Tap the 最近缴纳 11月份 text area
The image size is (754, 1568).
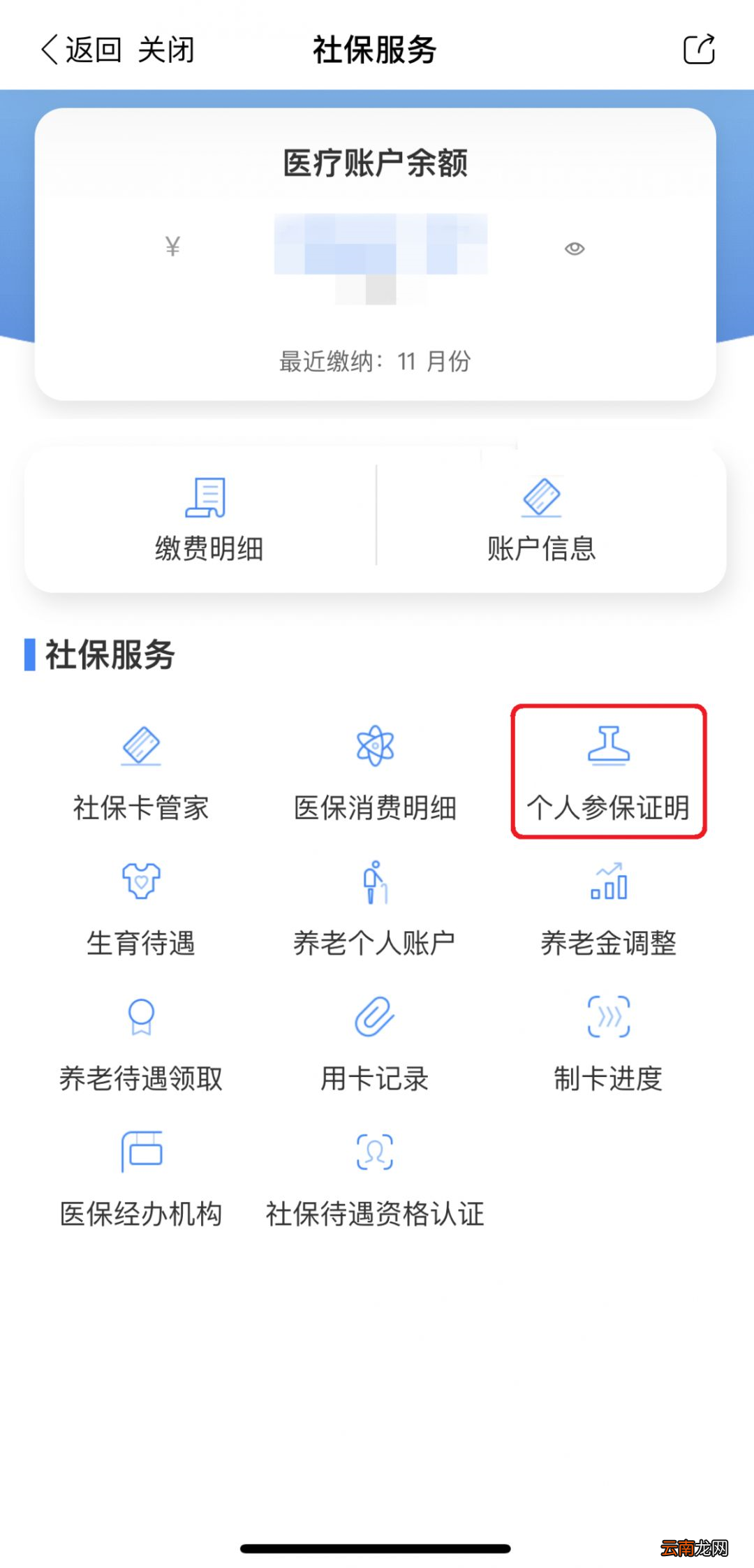click(x=375, y=362)
